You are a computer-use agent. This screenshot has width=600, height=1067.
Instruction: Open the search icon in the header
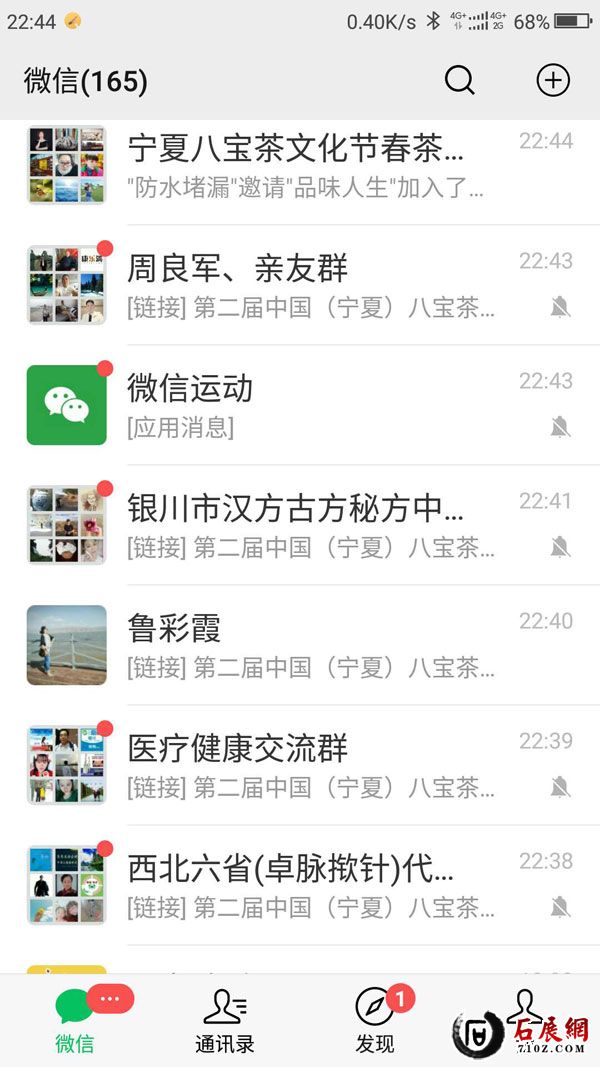coord(459,80)
